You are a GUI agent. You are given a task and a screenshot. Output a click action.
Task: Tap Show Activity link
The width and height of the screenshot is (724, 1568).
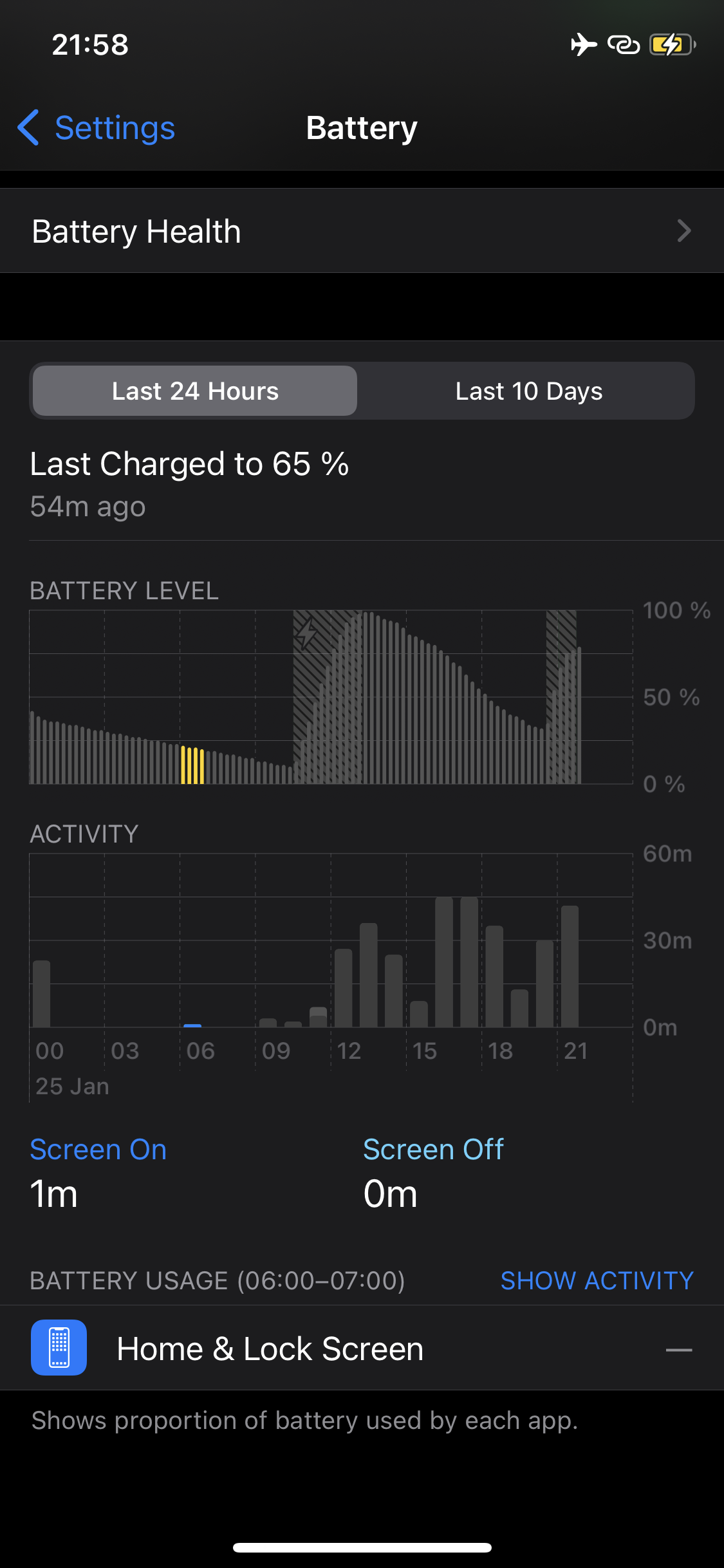coord(597,1280)
